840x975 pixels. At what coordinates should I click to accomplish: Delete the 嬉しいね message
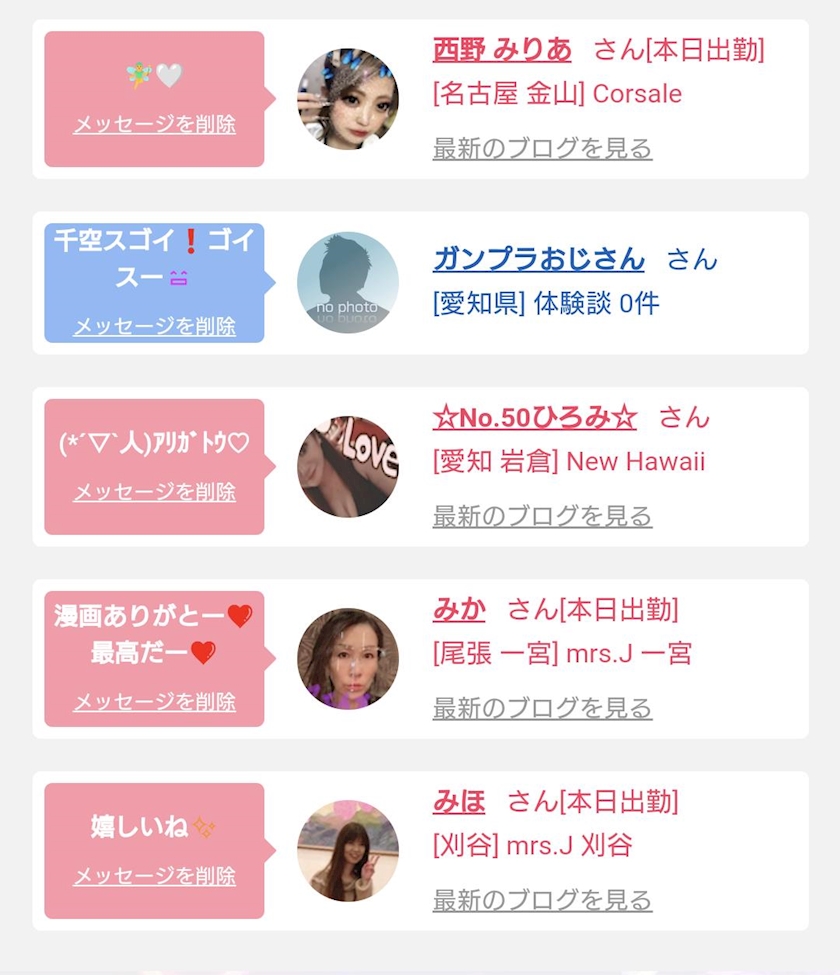click(154, 876)
